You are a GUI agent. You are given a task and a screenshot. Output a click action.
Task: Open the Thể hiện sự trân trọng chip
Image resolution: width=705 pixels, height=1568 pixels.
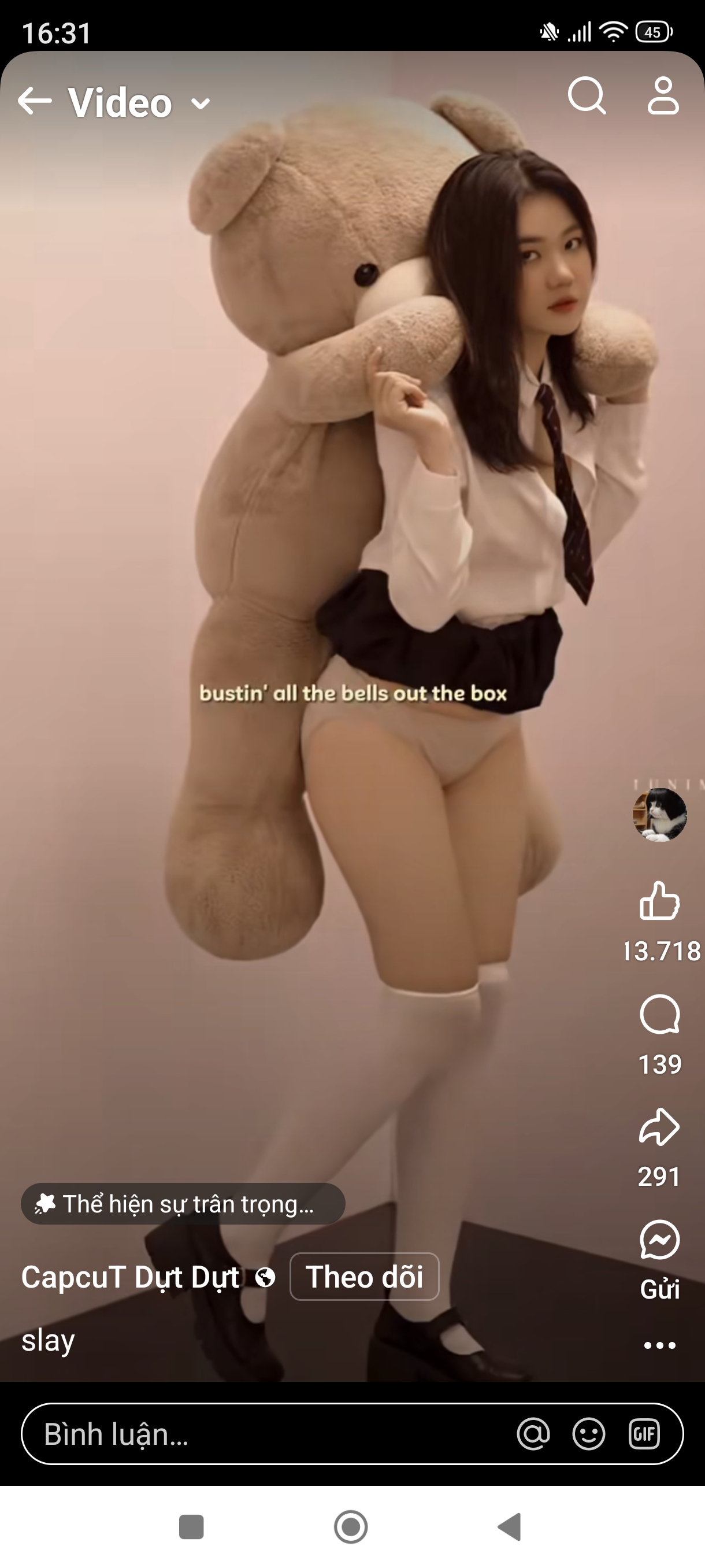click(183, 1203)
